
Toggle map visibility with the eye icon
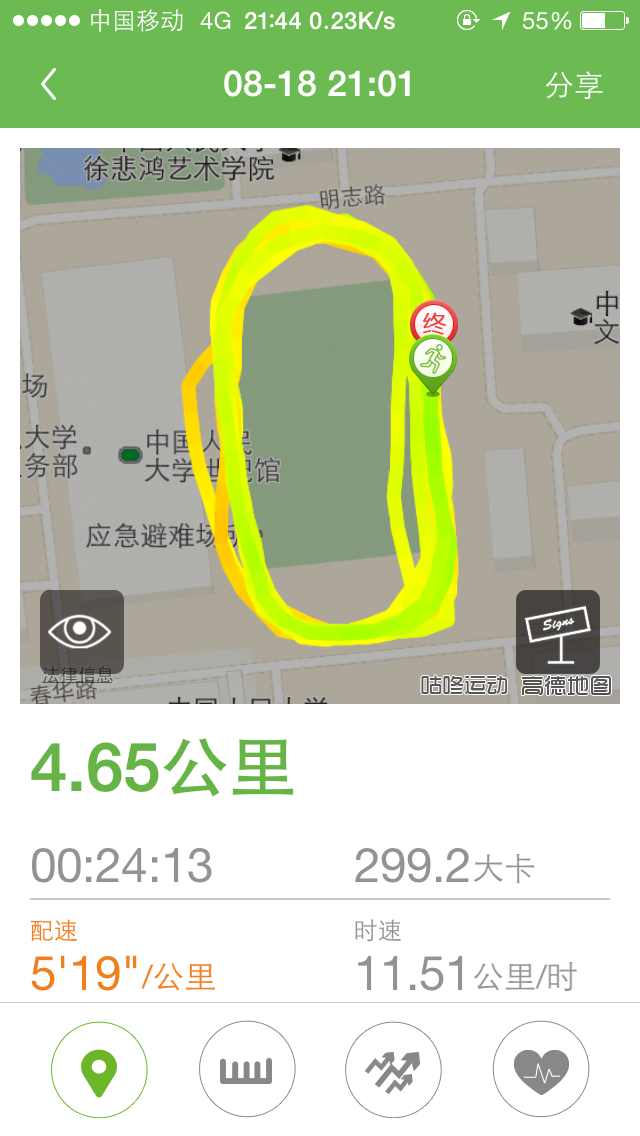click(x=82, y=632)
